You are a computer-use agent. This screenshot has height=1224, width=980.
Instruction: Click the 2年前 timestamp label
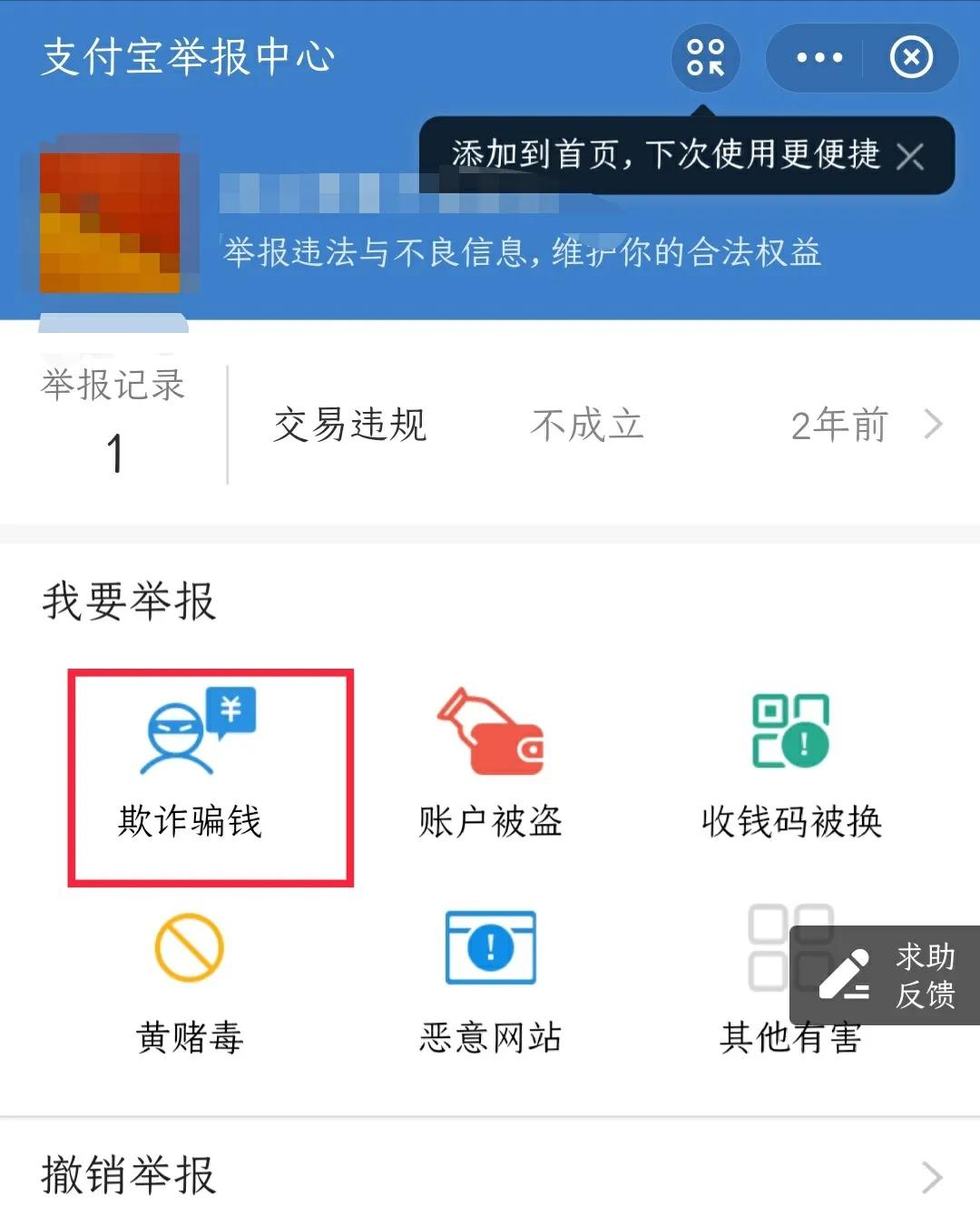click(838, 425)
